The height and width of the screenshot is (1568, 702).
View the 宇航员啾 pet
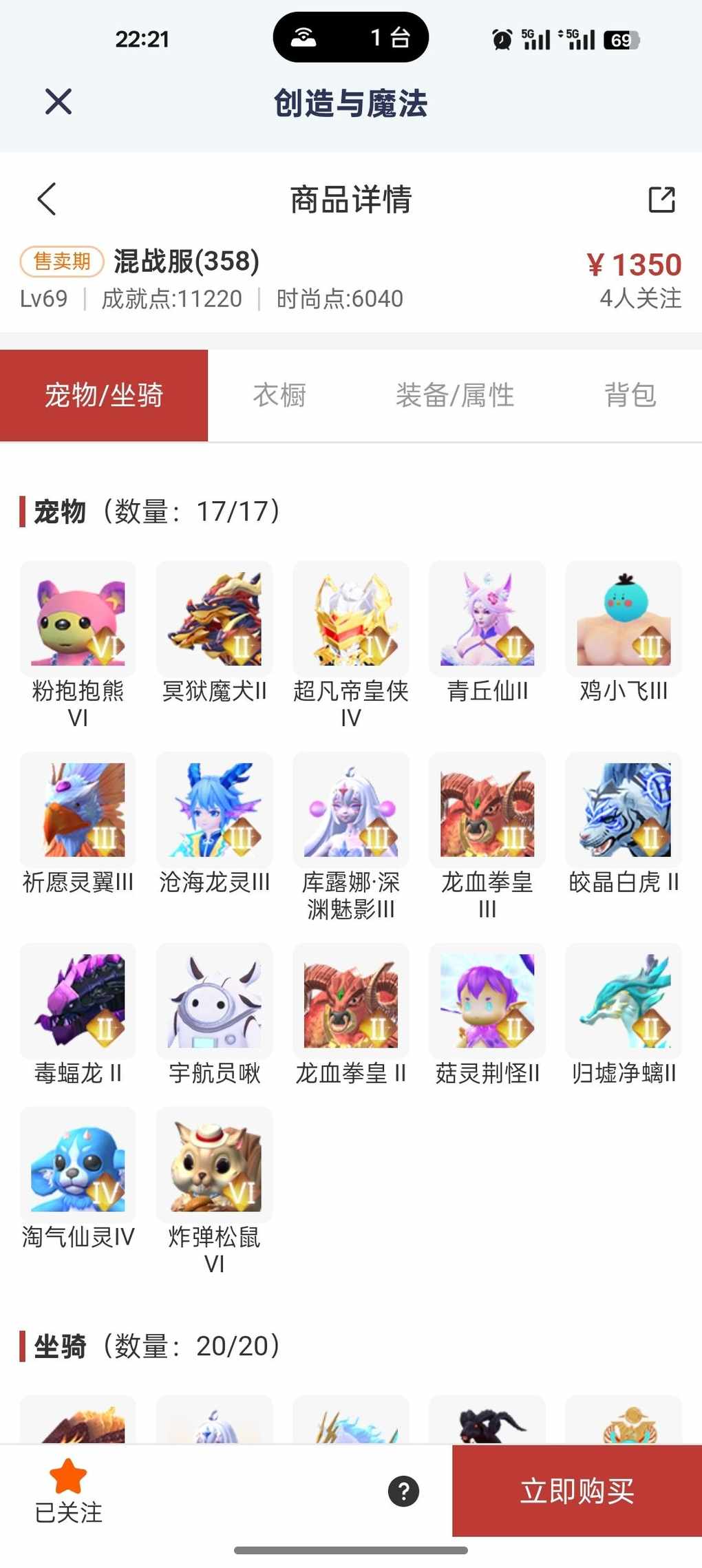214,1002
